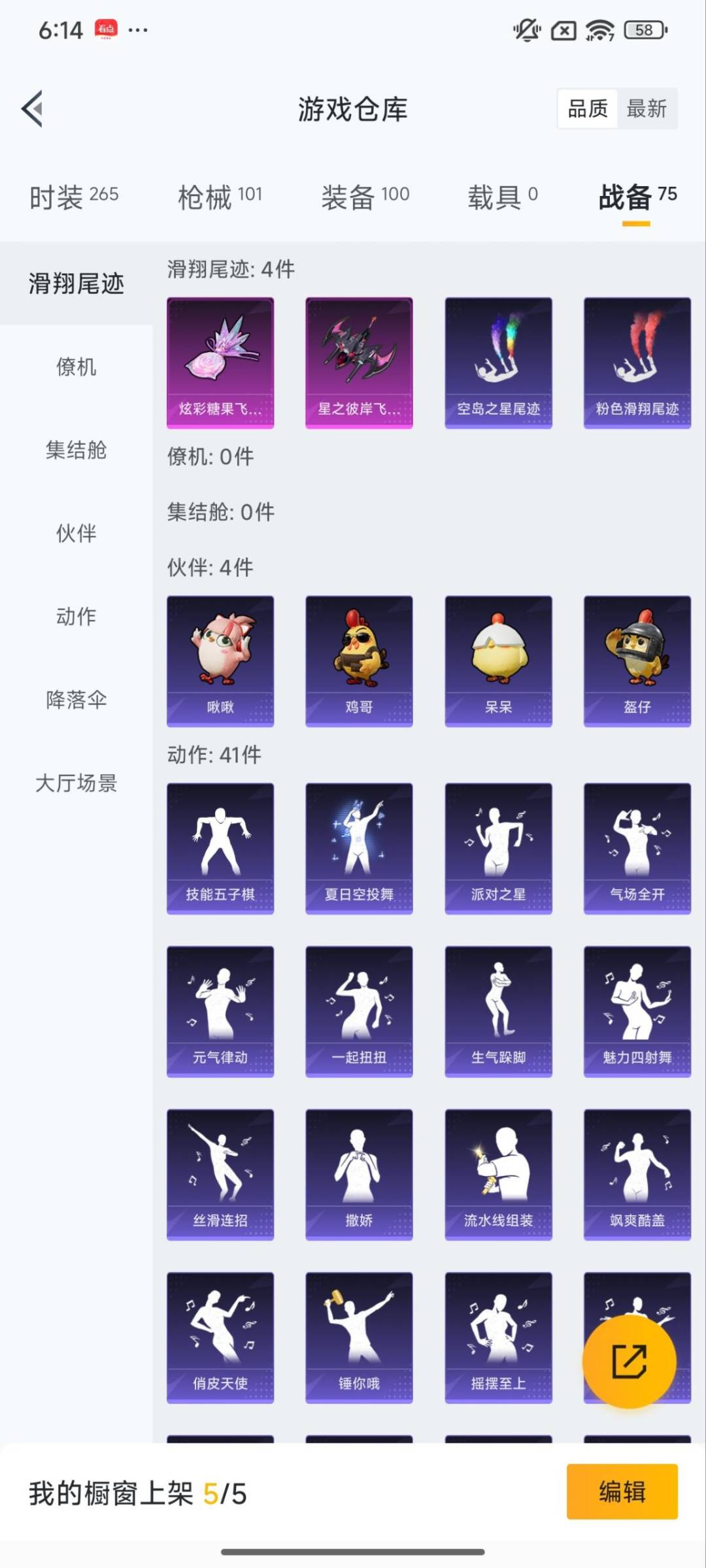Open the 鸡哥 companion item
The width and height of the screenshot is (706, 1568).
[359, 661]
